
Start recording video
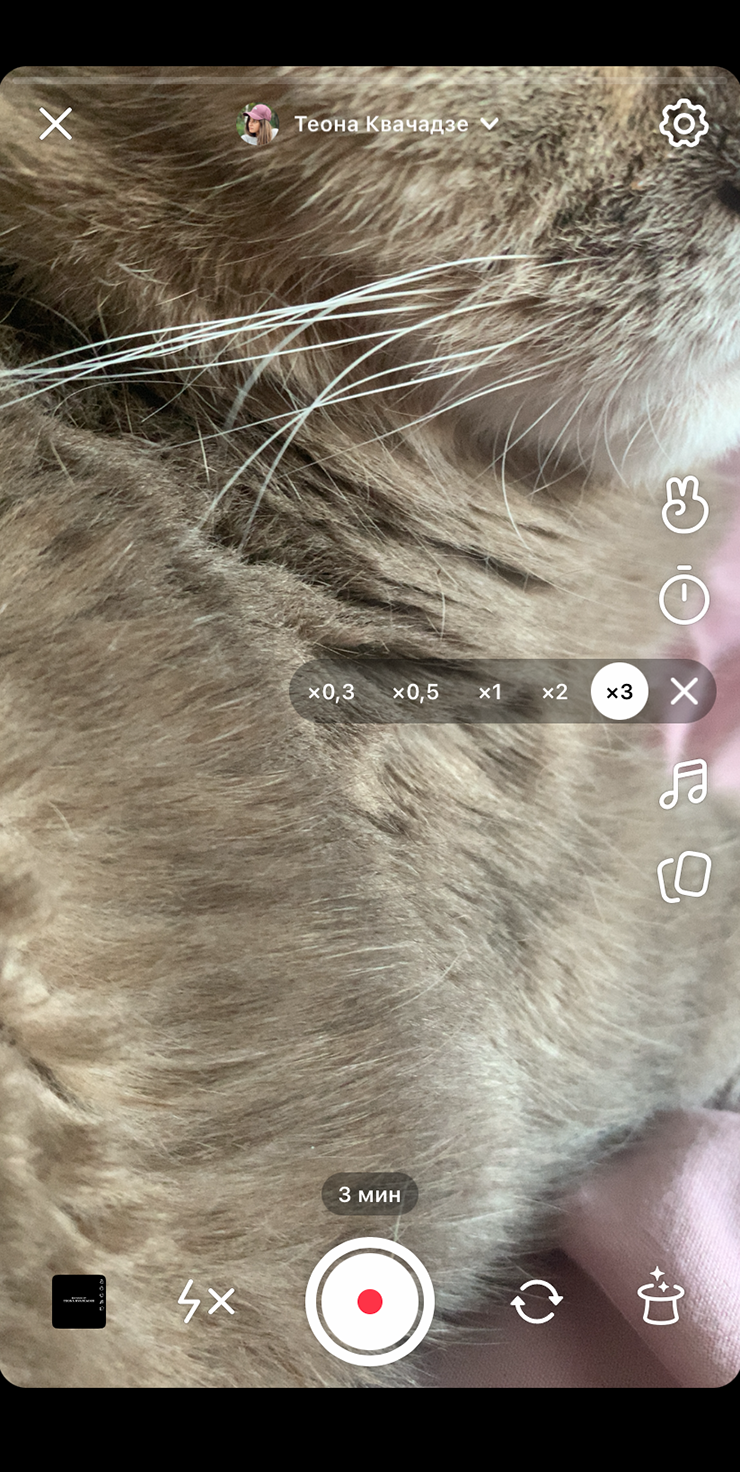[x=370, y=1301]
